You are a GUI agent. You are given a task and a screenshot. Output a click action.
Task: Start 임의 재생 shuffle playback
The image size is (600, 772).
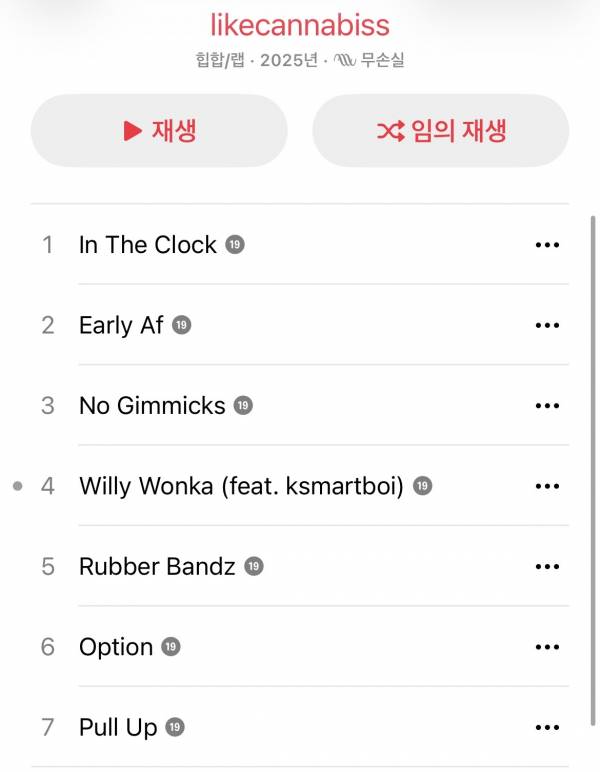click(441, 131)
